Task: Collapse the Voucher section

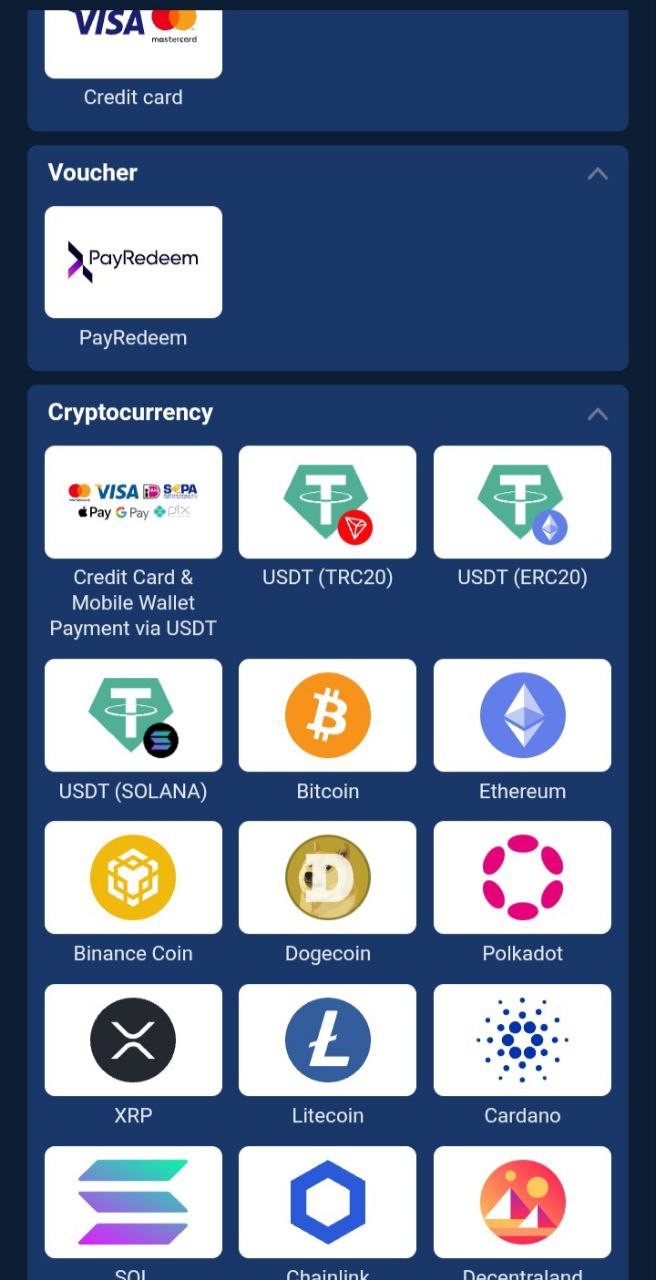Action: click(597, 174)
